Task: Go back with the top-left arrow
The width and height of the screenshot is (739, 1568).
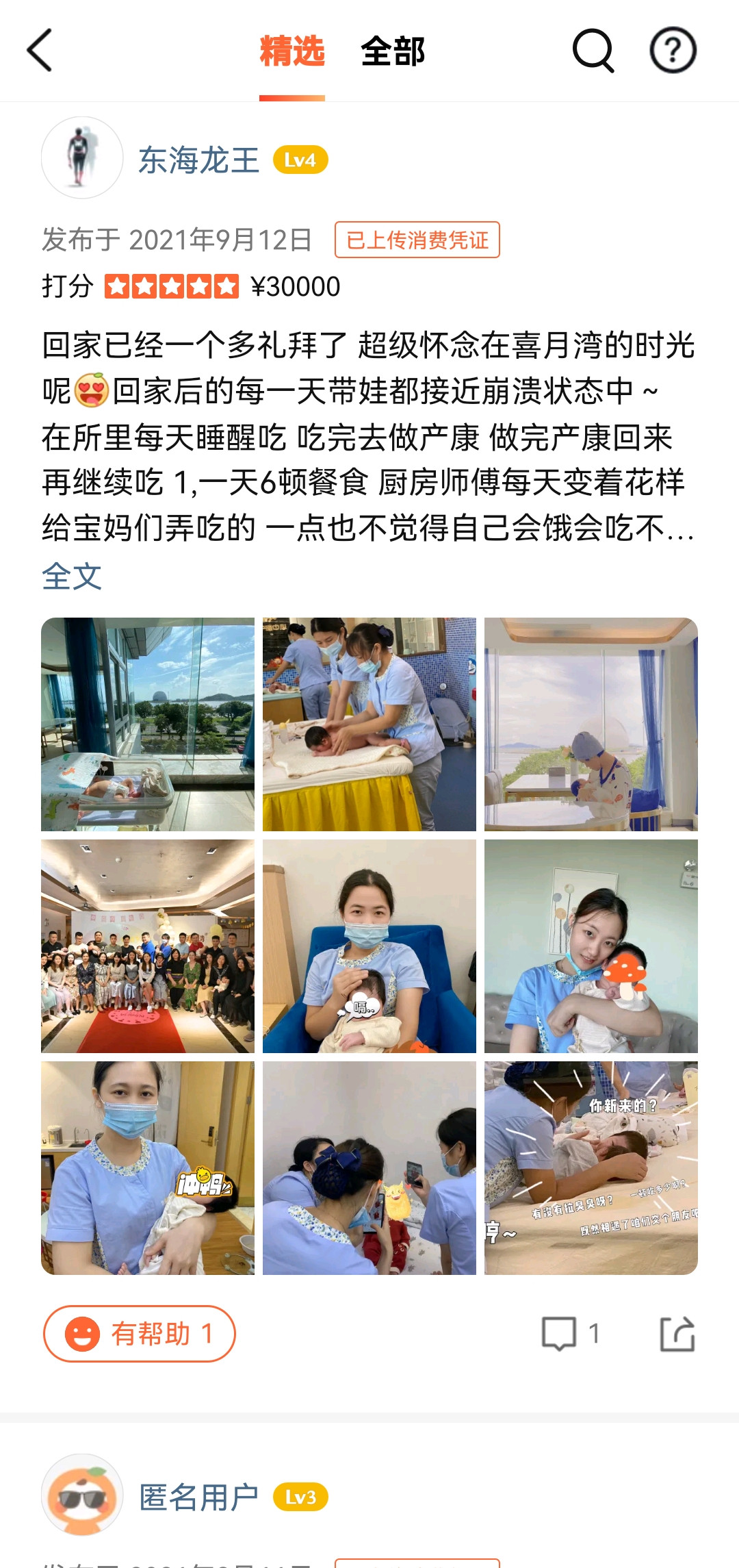Action: [x=40, y=51]
